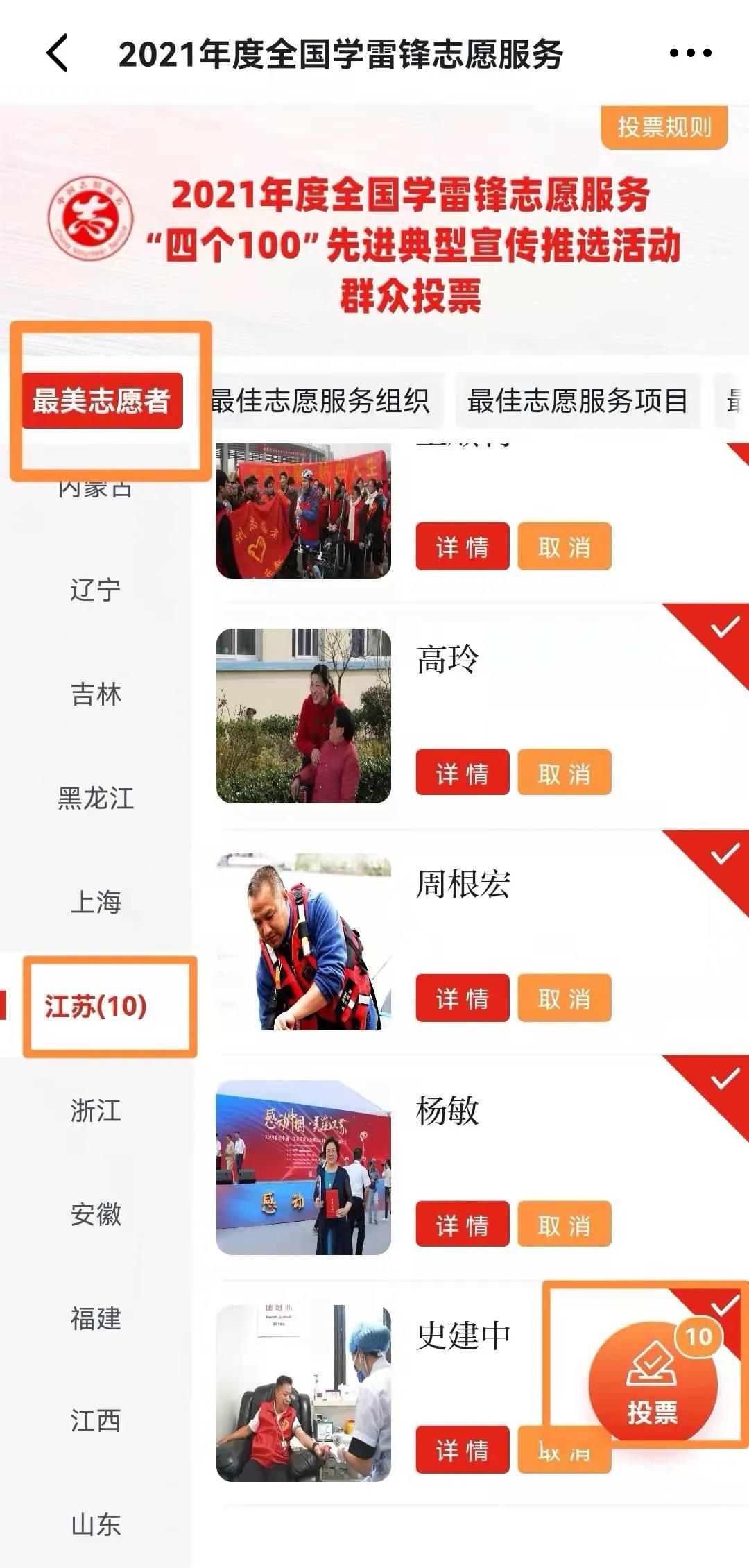
Task: Switch to the 最佳志愿服务组织 tab
Action: (319, 400)
